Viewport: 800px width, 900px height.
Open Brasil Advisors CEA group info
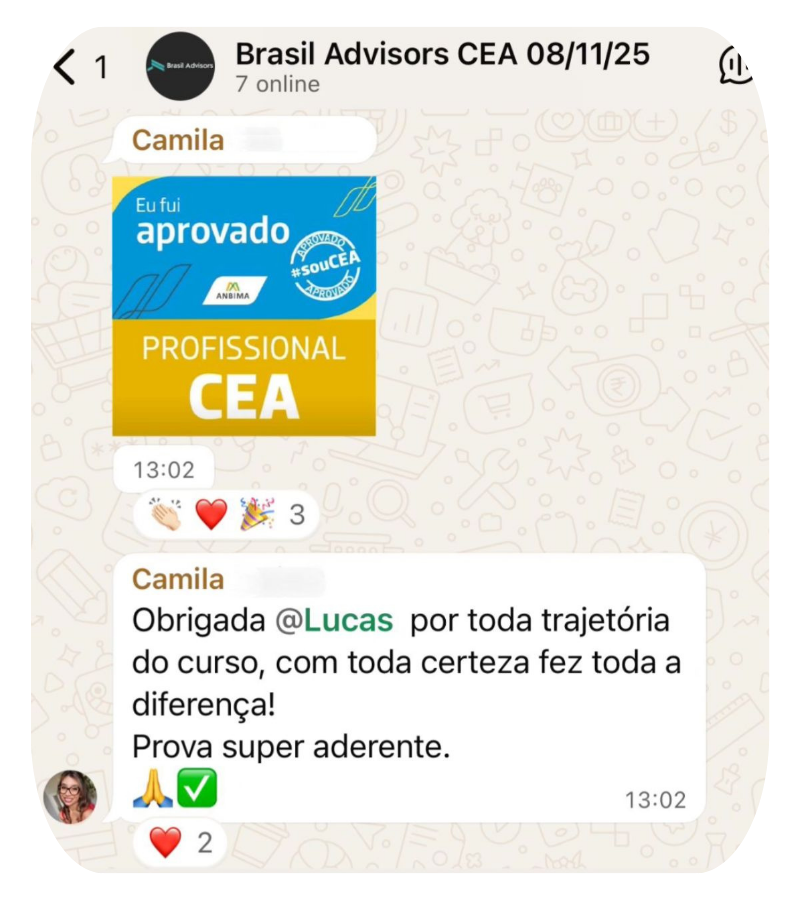(440, 54)
